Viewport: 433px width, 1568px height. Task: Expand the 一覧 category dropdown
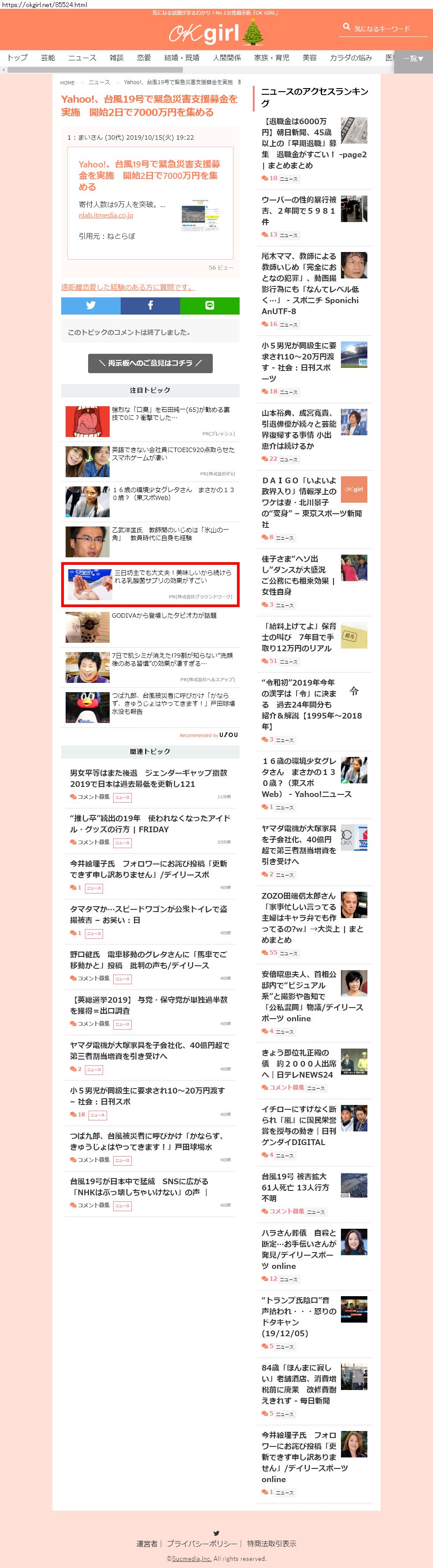tap(413, 59)
